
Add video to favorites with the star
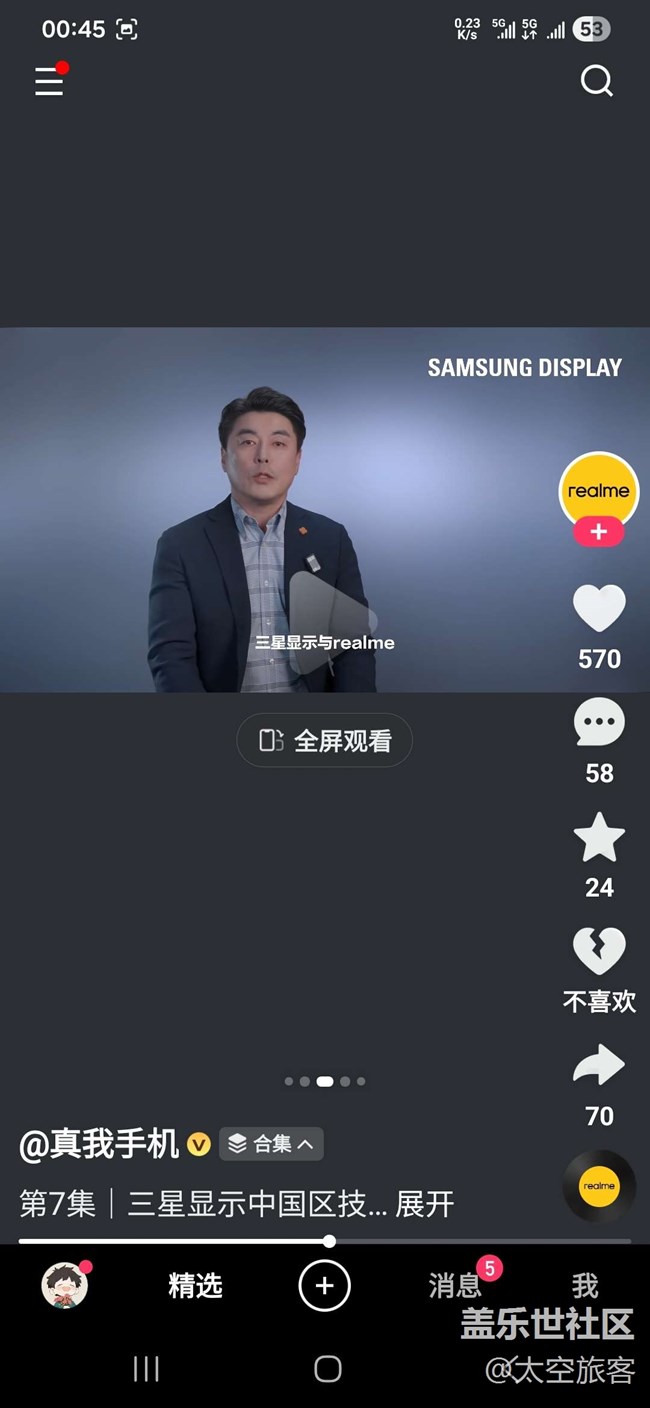point(598,838)
